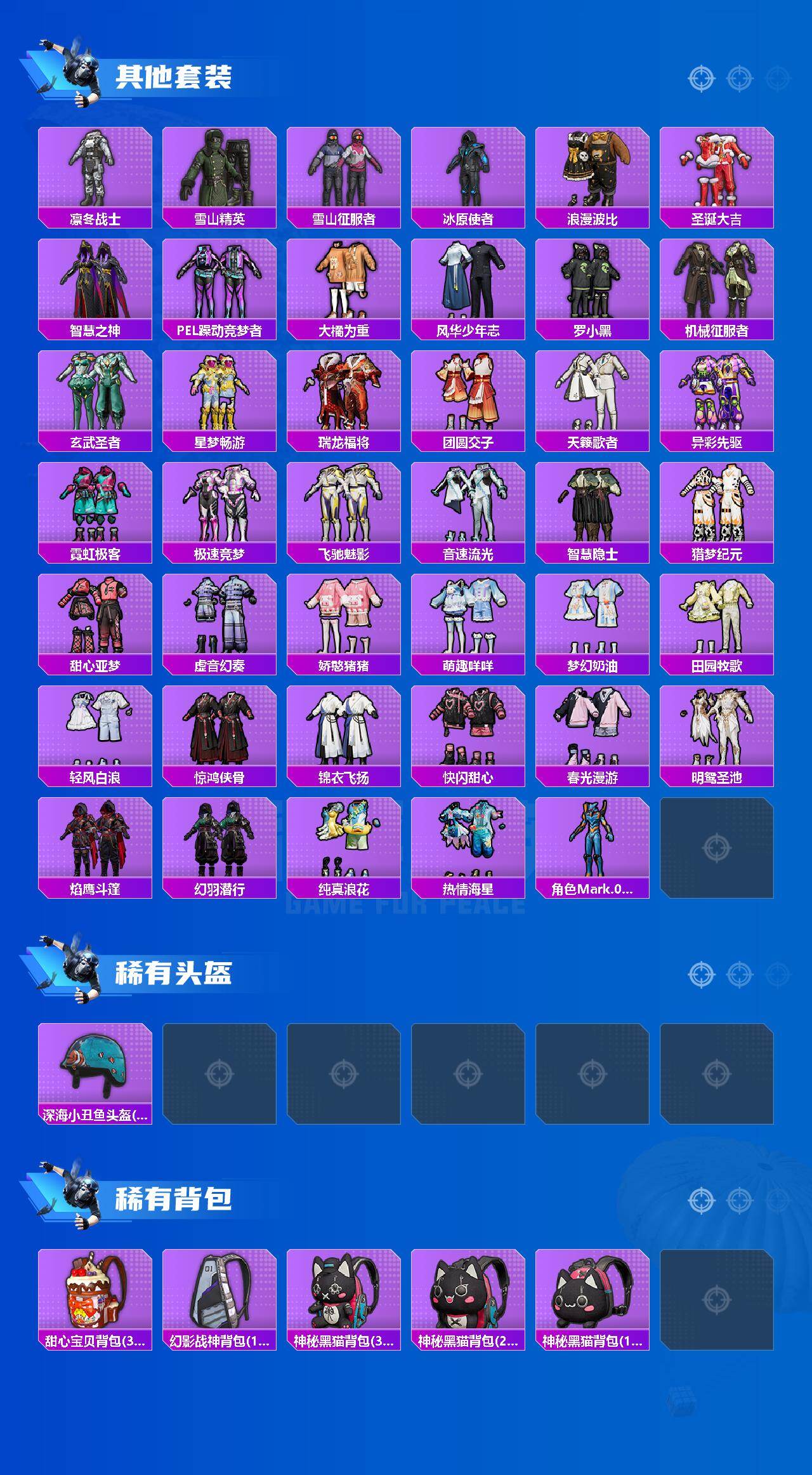Select the 圣诞大吉 outfit thumbnail

click(717, 168)
